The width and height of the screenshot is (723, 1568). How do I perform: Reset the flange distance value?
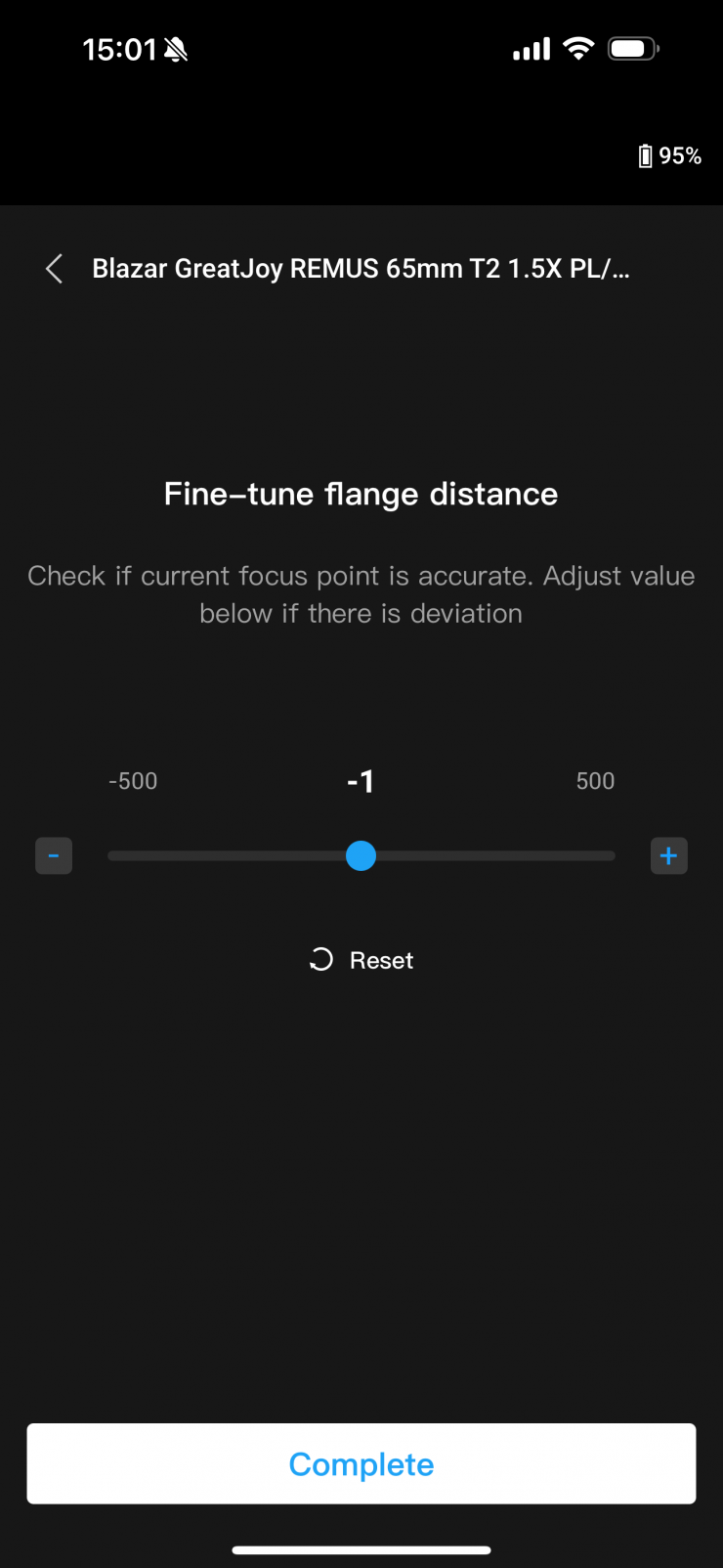[x=361, y=961]
